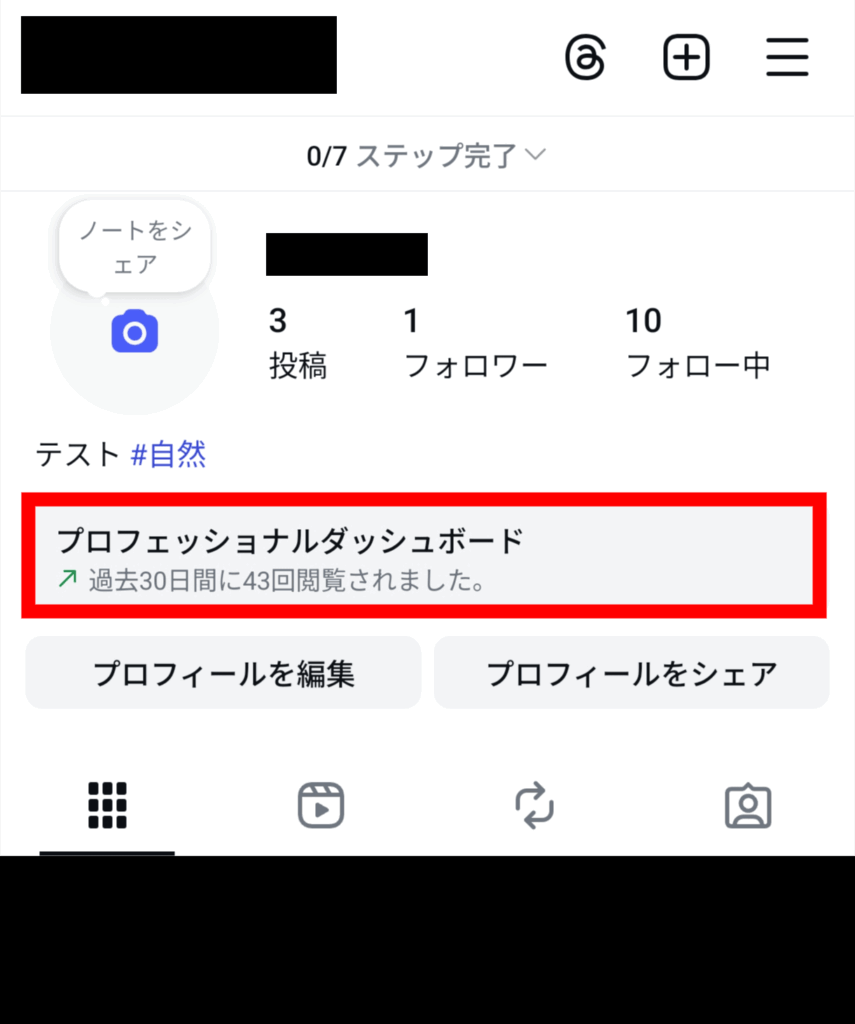Add a profile photo via camera icon
Image resolution: width=855 pixels, height=1024 pixels.
tap(135, 332)
